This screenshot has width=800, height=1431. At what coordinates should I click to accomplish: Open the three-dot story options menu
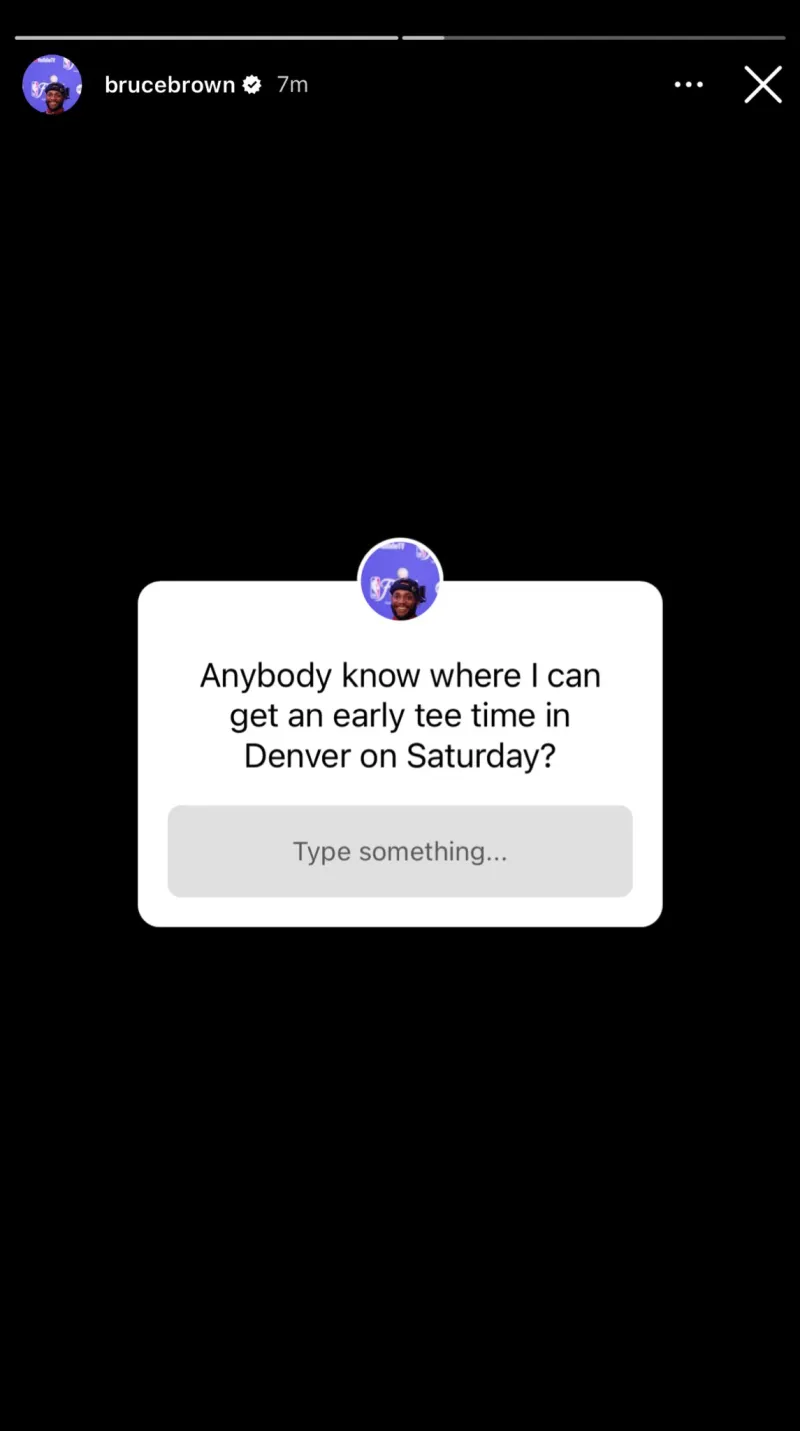coord(688,85)
